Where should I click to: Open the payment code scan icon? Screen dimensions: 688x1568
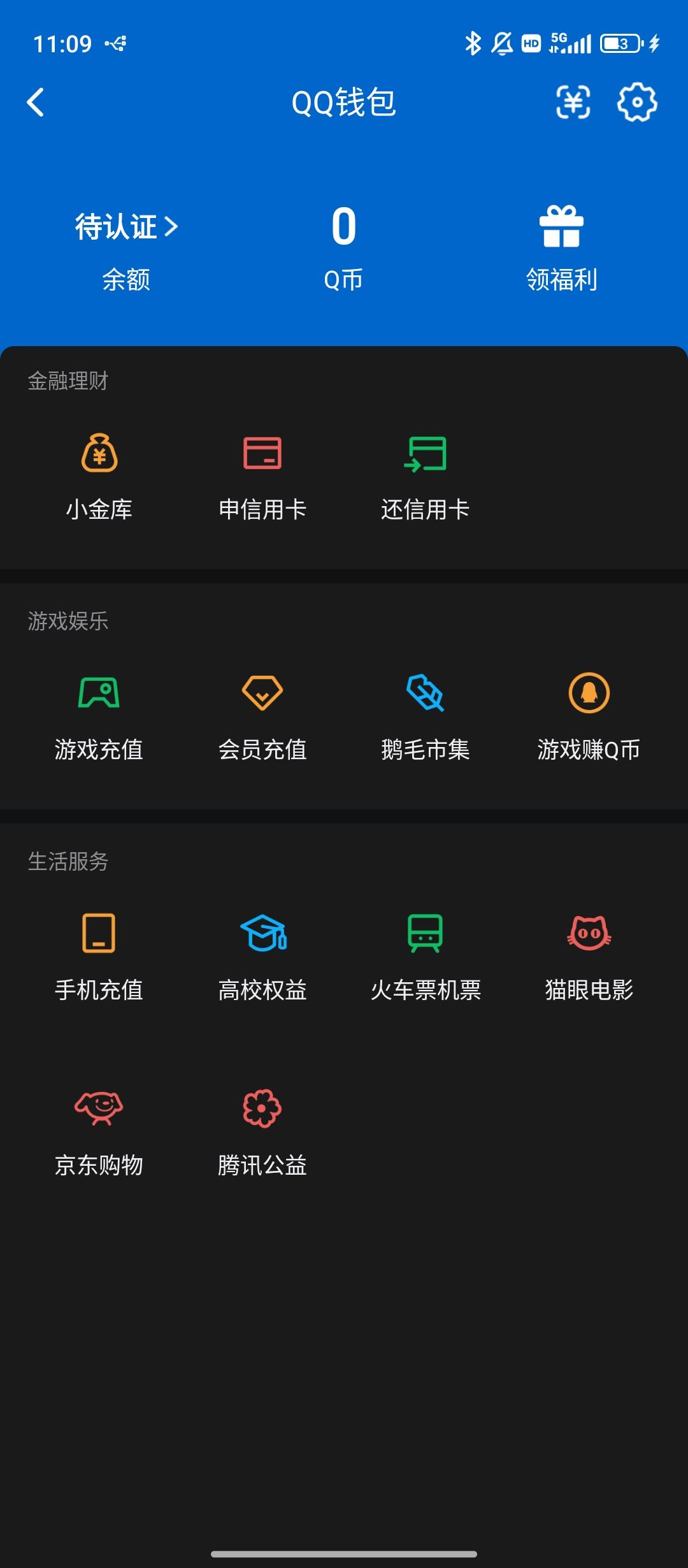[x=572, y=103]
